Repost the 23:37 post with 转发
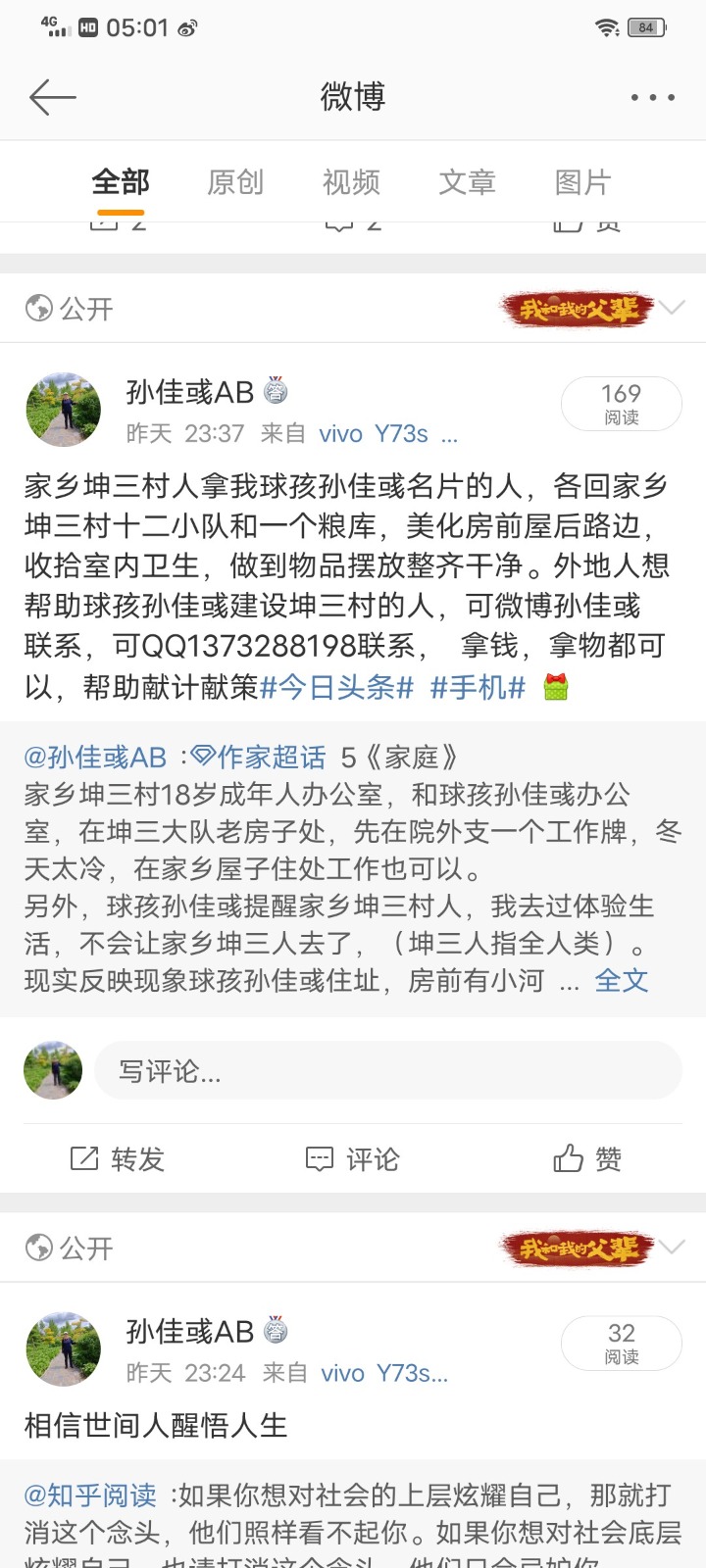Viewport: 706px width, 1568px height. (x=118, y=1159)
